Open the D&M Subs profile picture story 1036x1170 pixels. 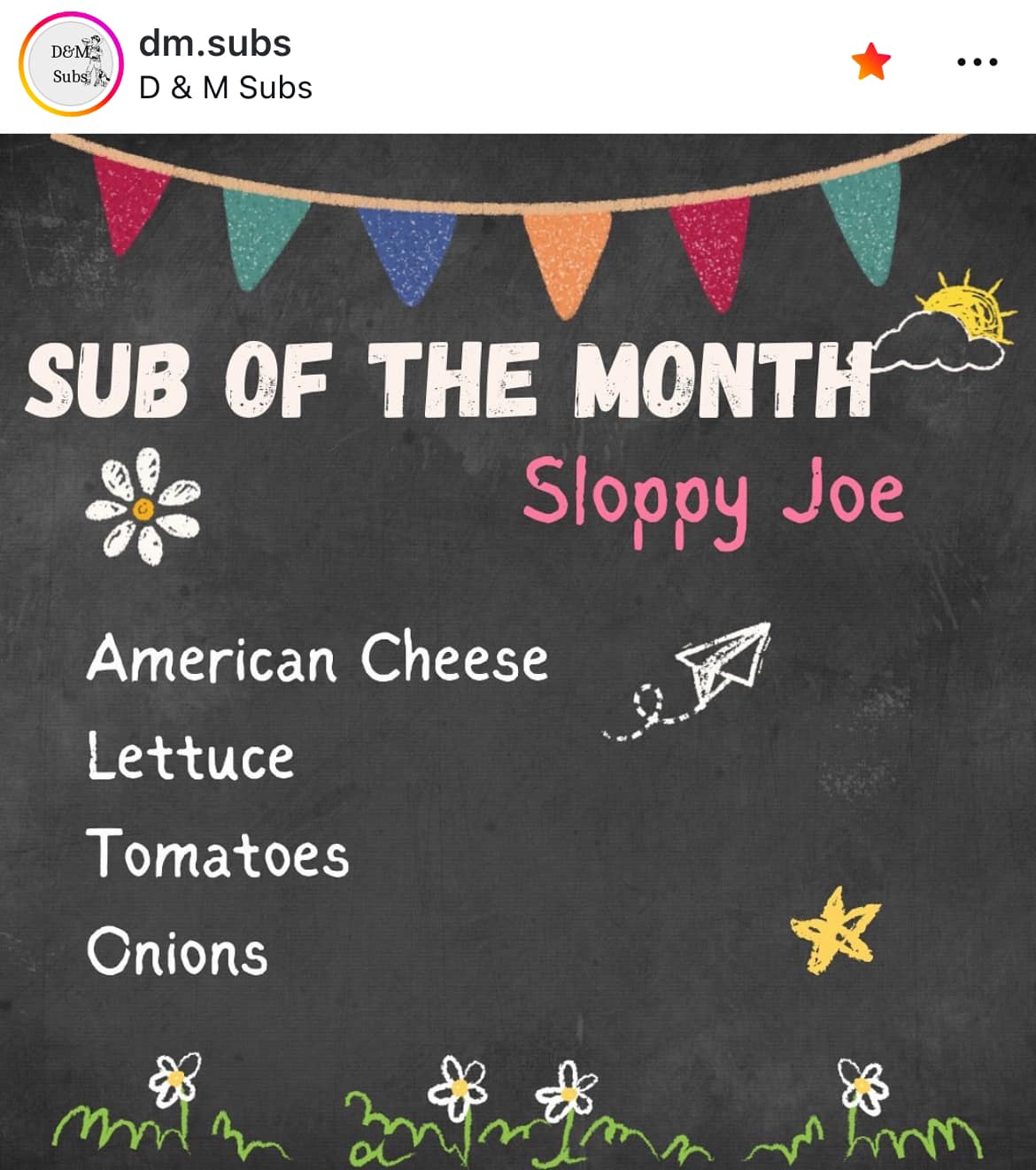(x=71, y=64)
